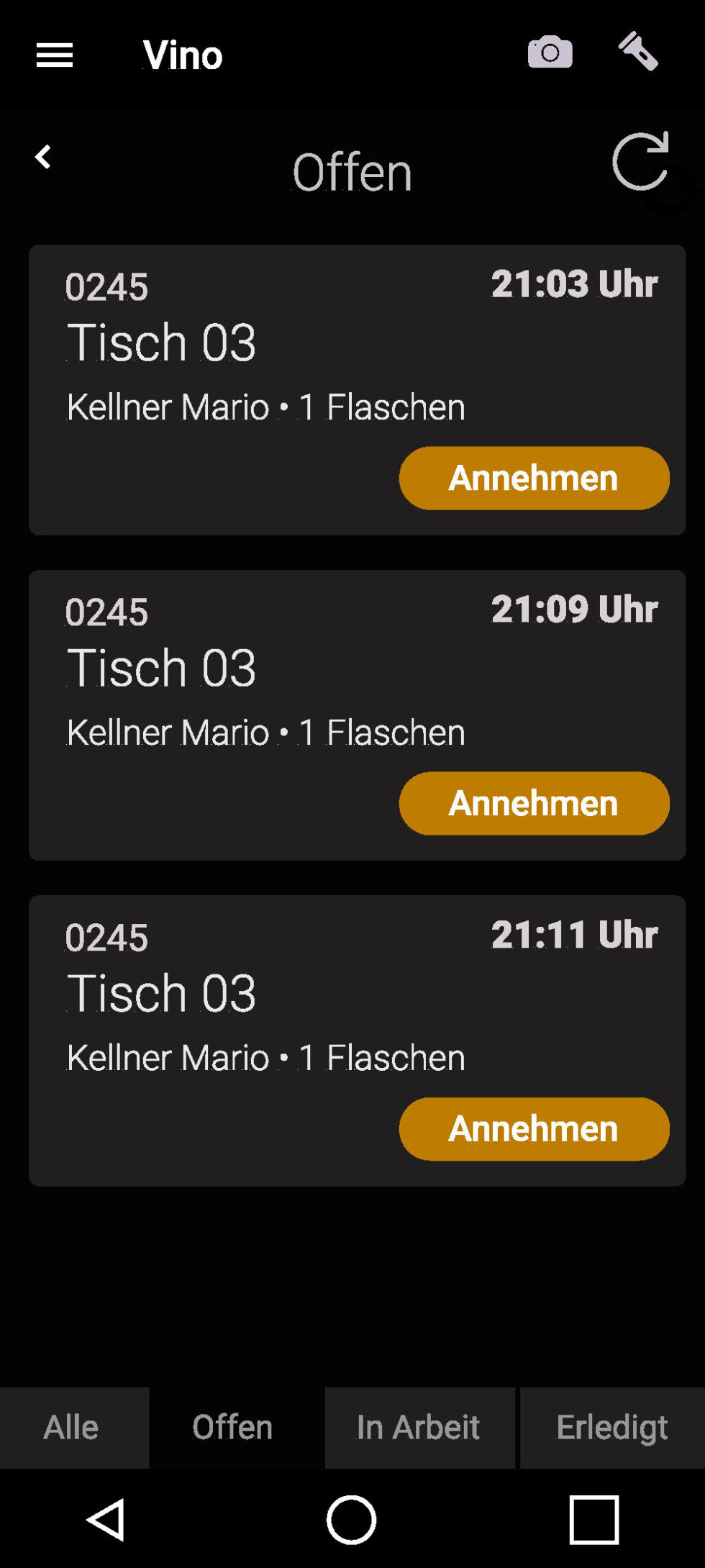The height and width of the screenshot is (1568, 705).
Task: Open the hamburger drawer menu
Action: coord(55,55)
